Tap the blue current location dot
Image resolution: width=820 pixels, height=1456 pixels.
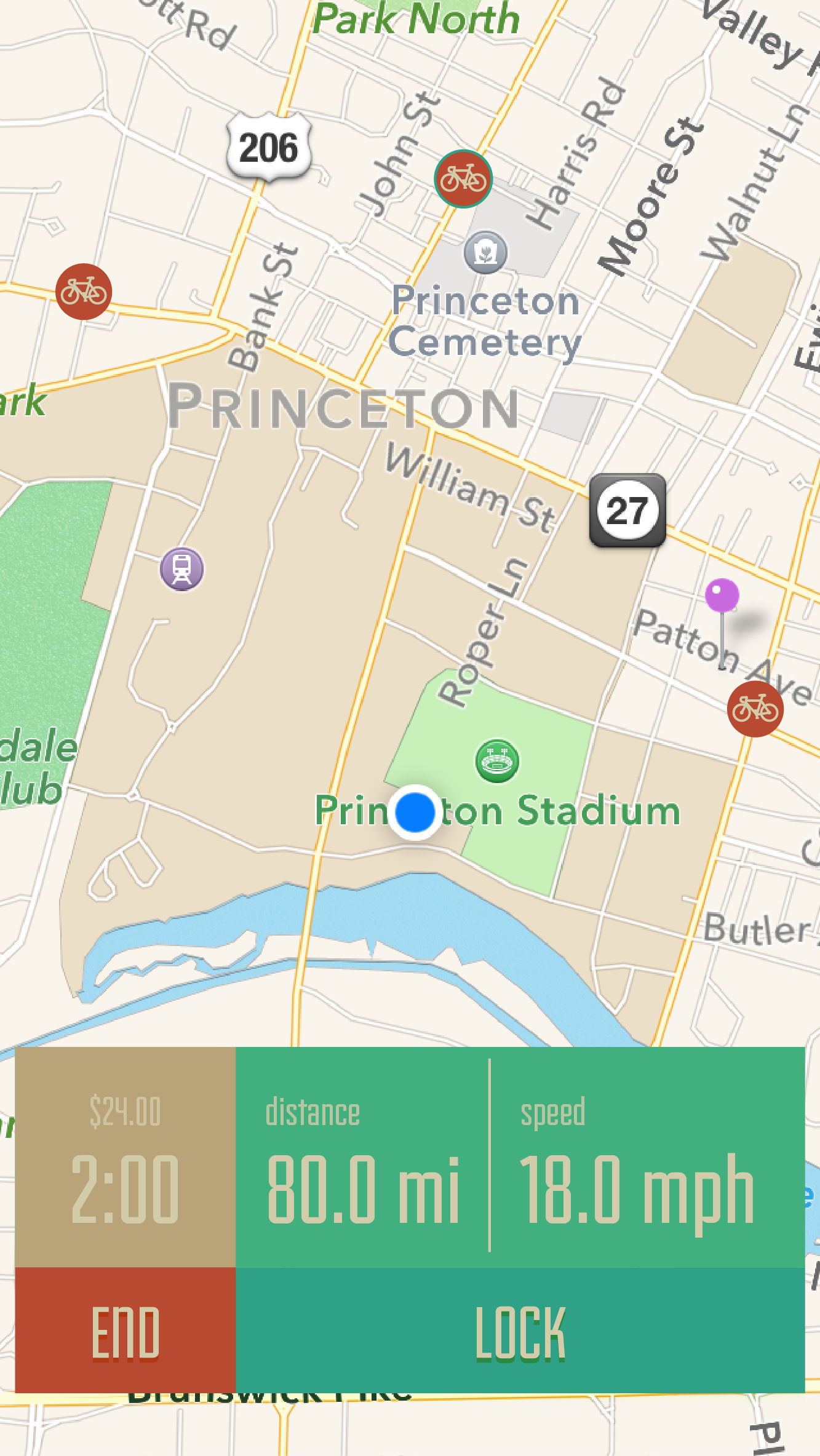click(x=415, y=812)
